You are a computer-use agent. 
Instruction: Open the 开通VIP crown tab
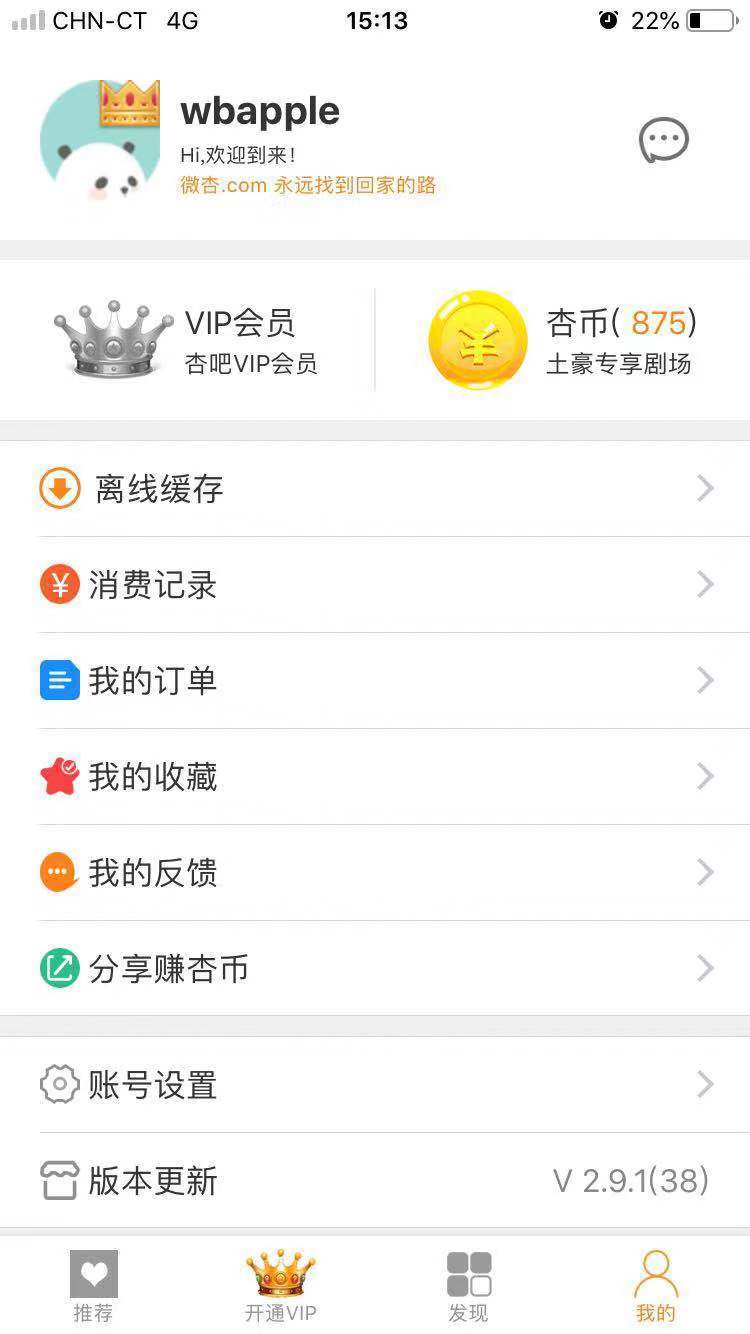pyautogui.click(x=280, y=1285)
